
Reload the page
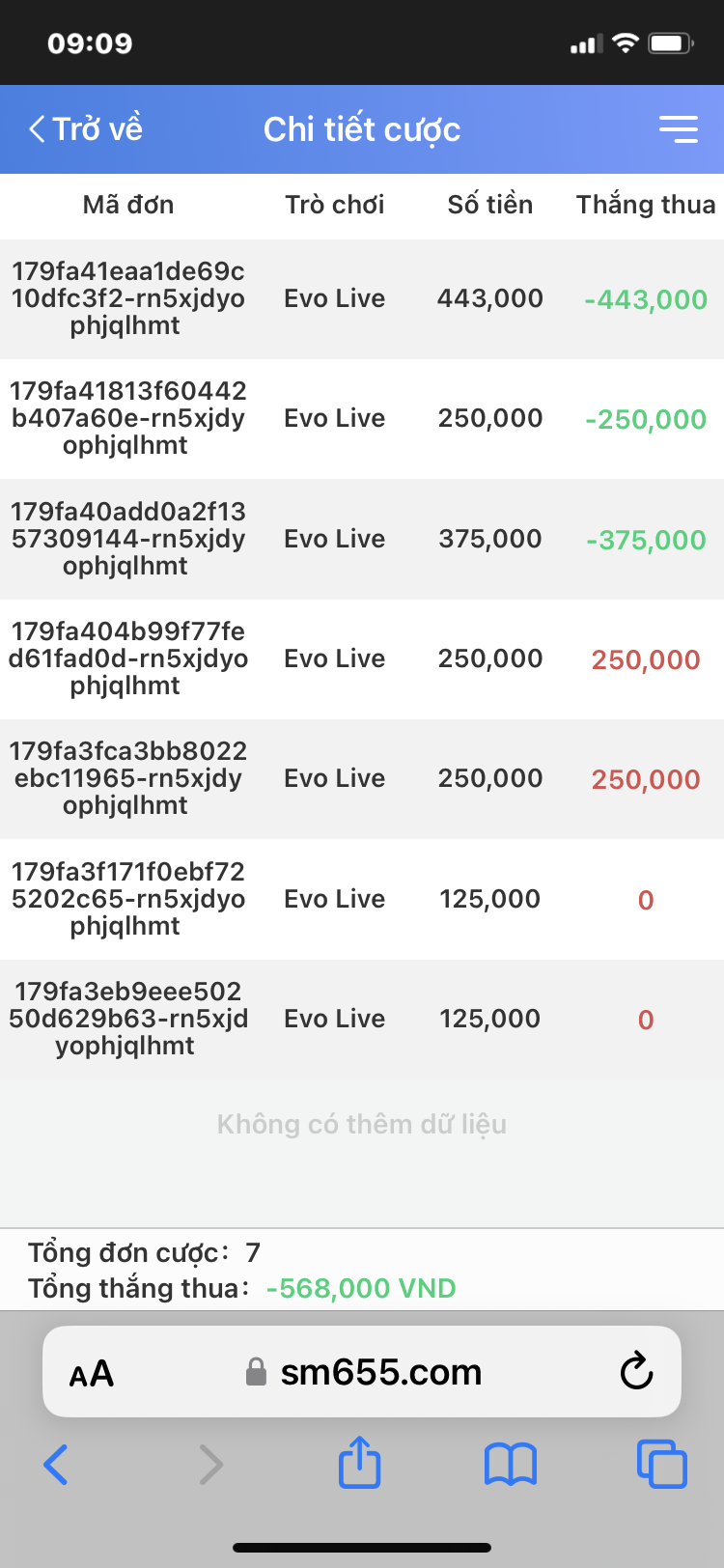(x=636, y=1371)
